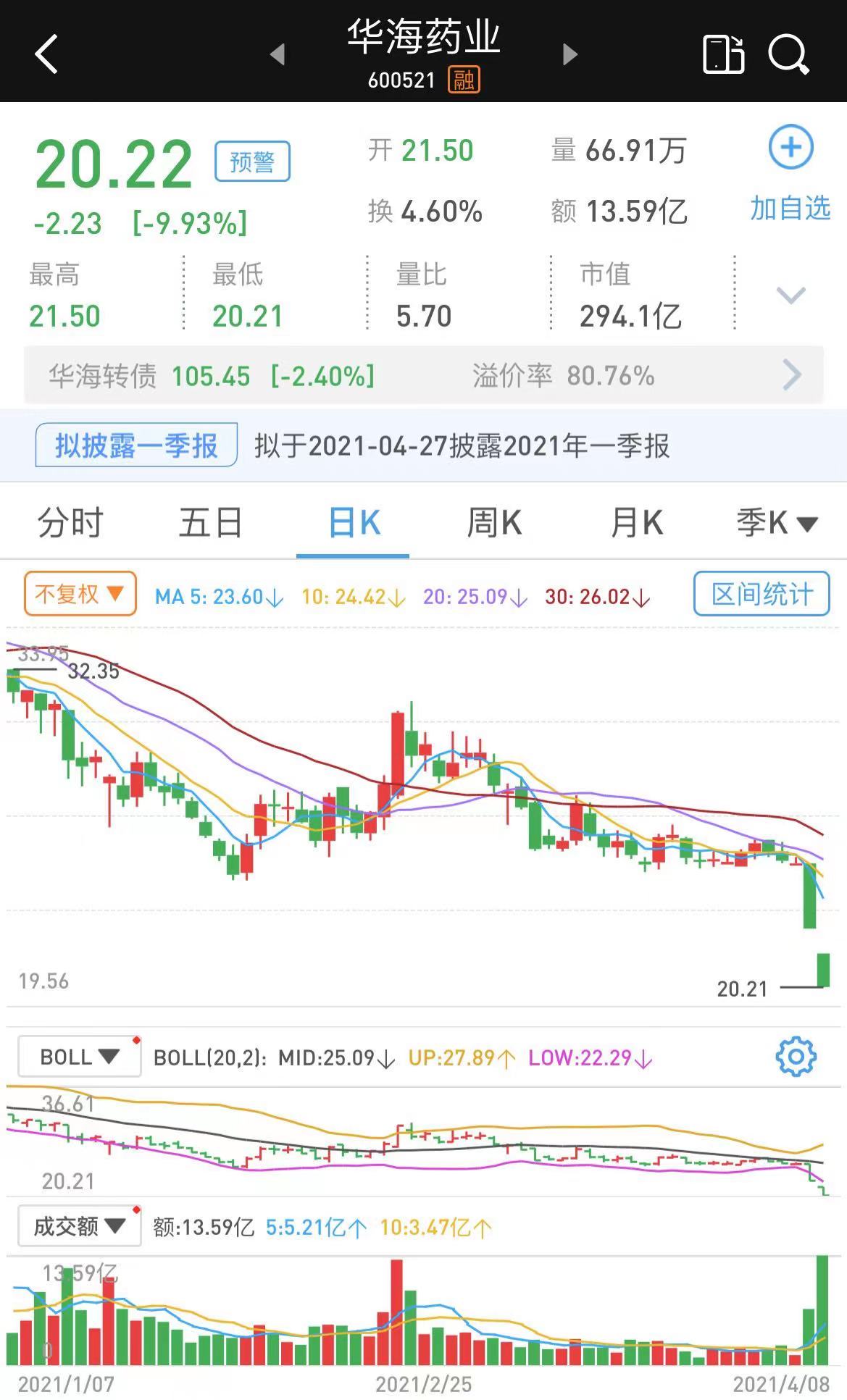Screen dimensions: 847x1400
Task: Switch to the 月K chart tab
Action: point(636,522)
